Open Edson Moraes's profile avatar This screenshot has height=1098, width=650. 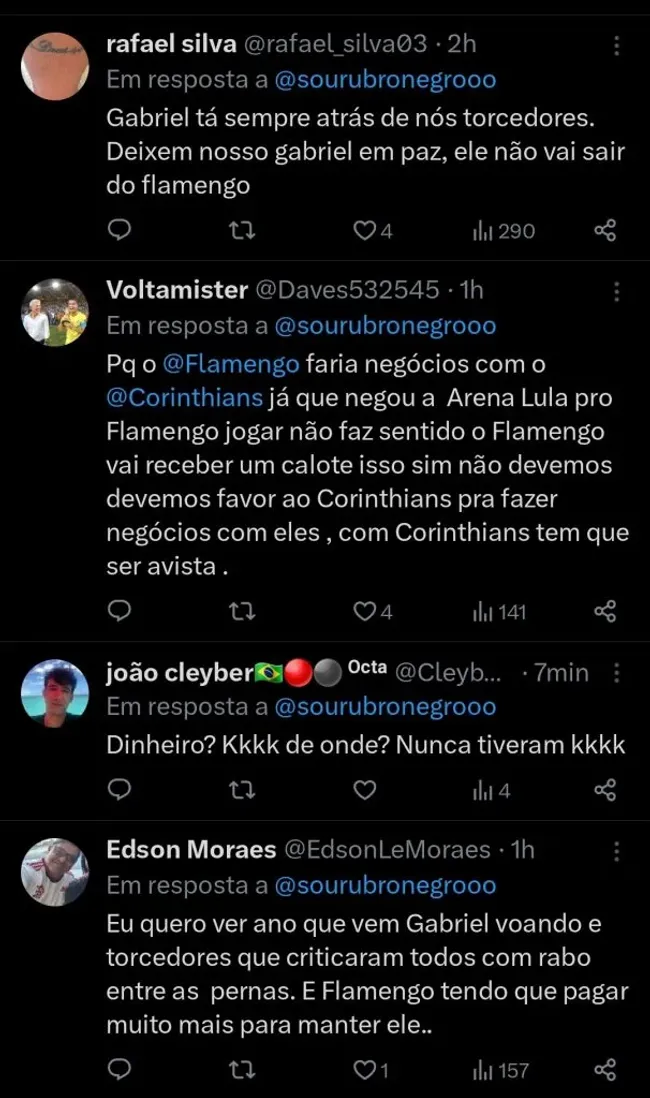(x=55, y=872)
